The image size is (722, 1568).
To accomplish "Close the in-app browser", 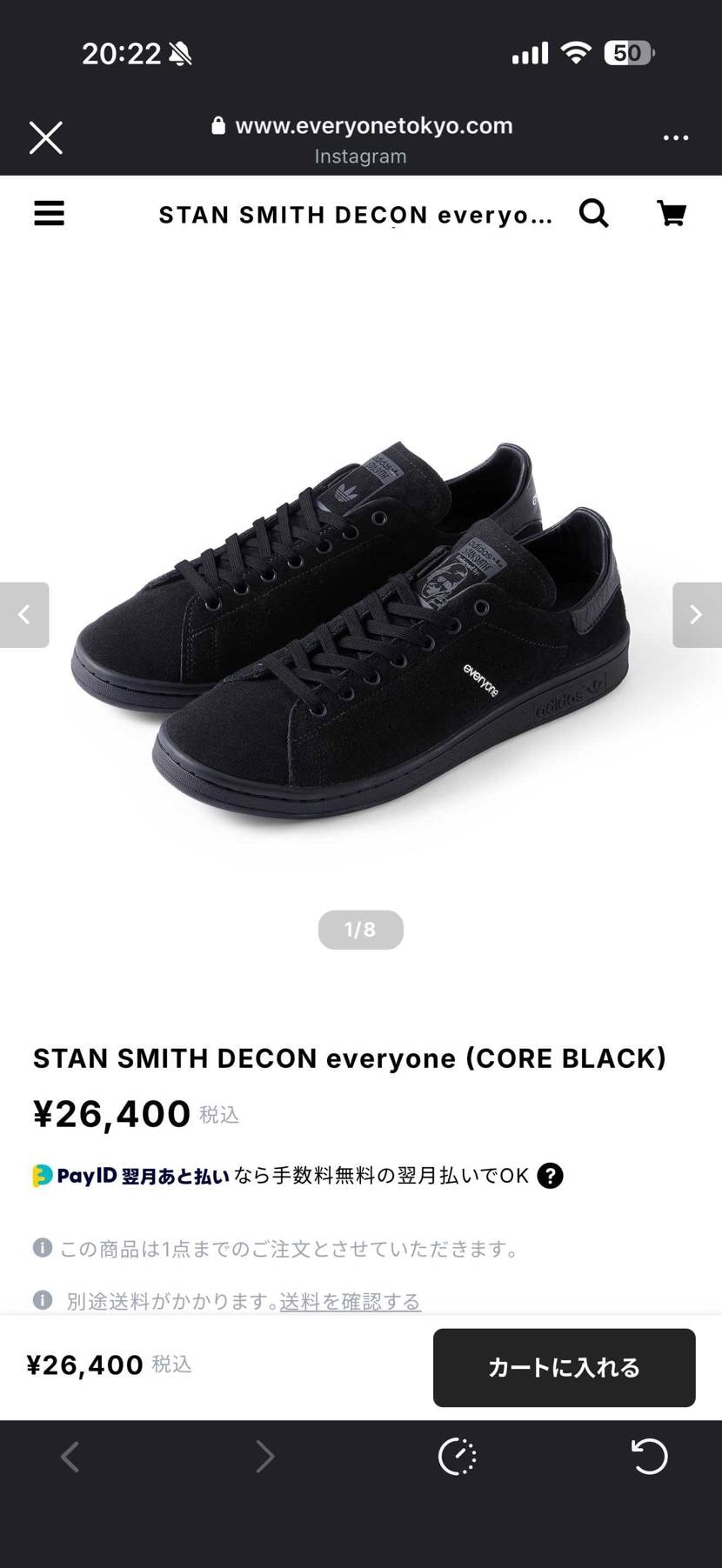I will [x=46, y=137].
